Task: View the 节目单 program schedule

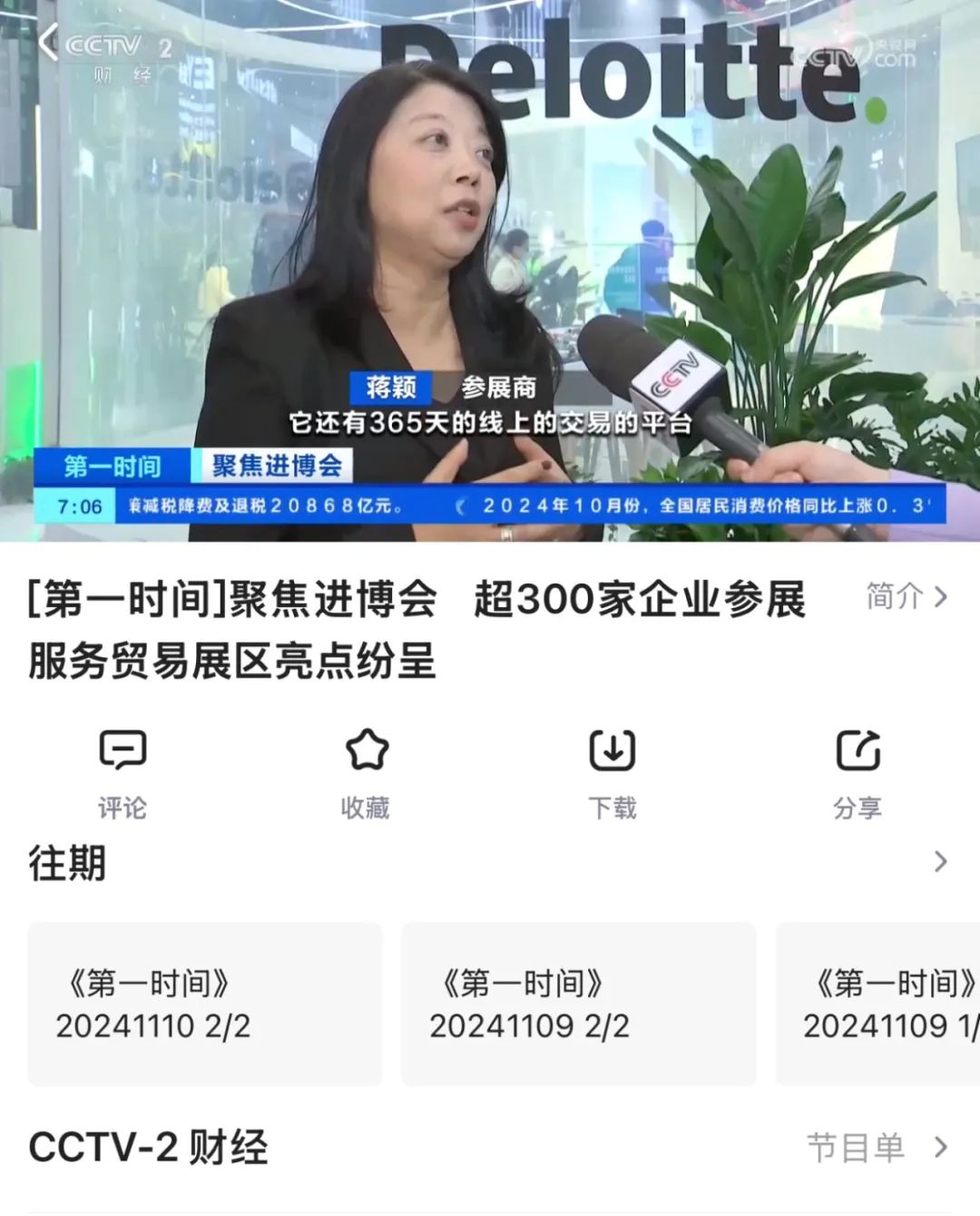Action: click(877, 1148)
